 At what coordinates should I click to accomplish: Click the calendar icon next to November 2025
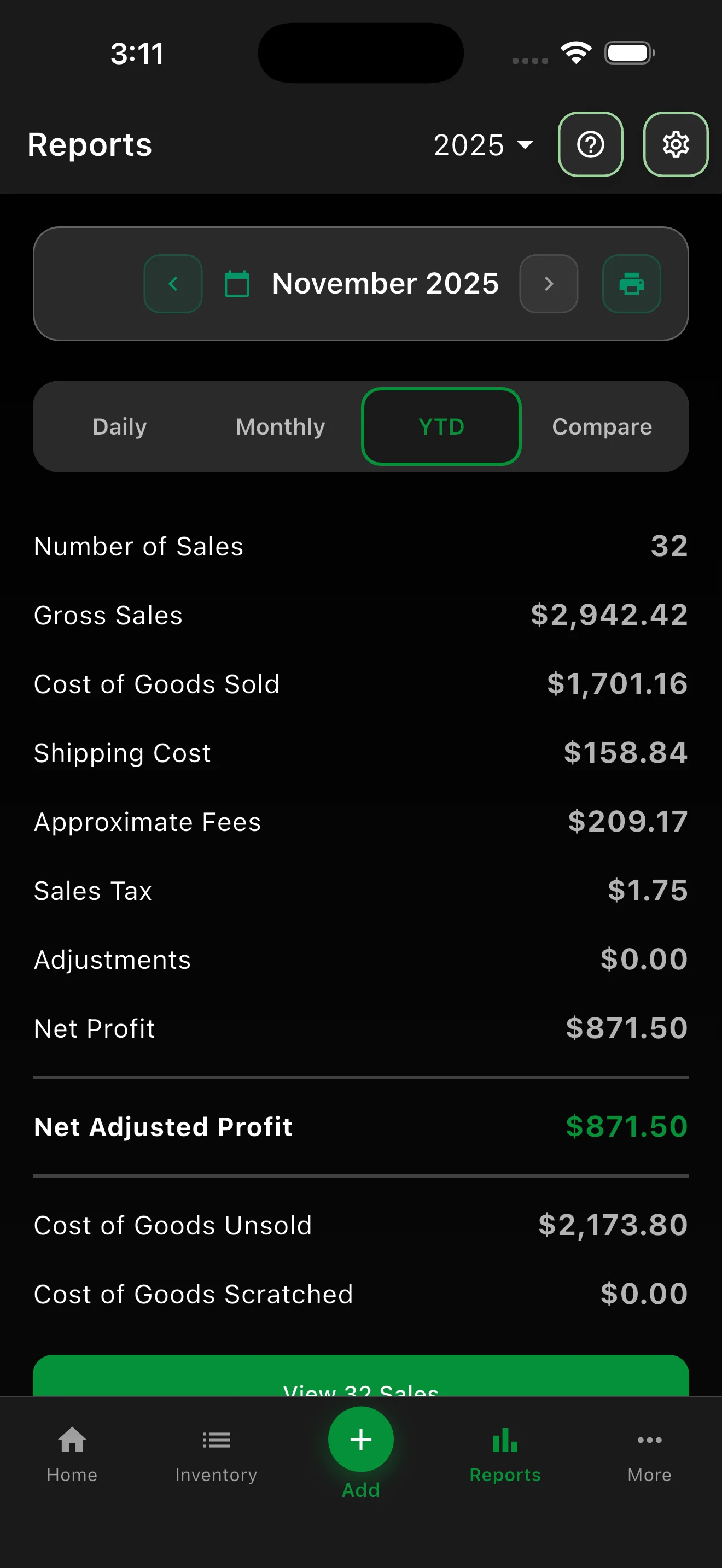(237, 283)
